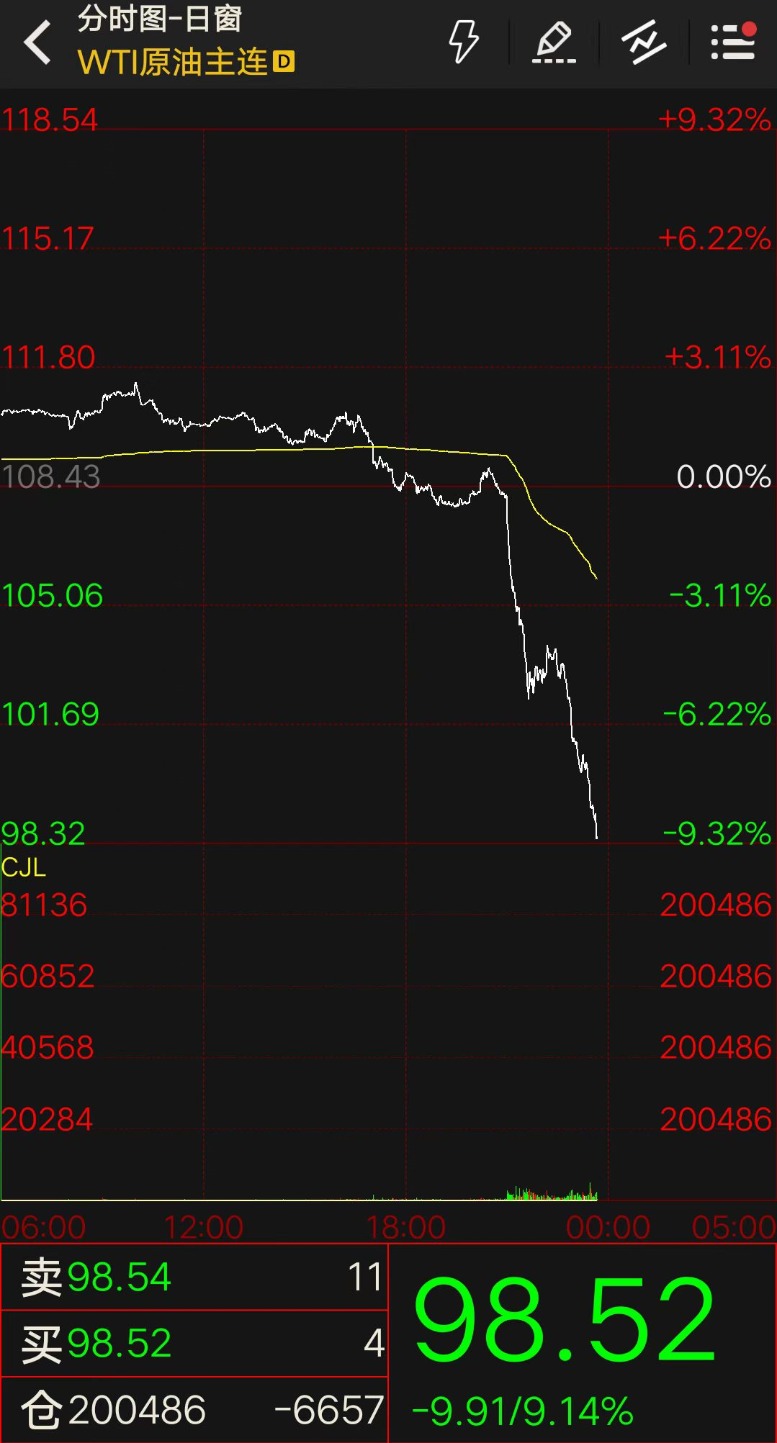This screenshot has height=1443, width=777.
Task: Tap the 买 98.52 buy quote row
Action: [194, 1342]
